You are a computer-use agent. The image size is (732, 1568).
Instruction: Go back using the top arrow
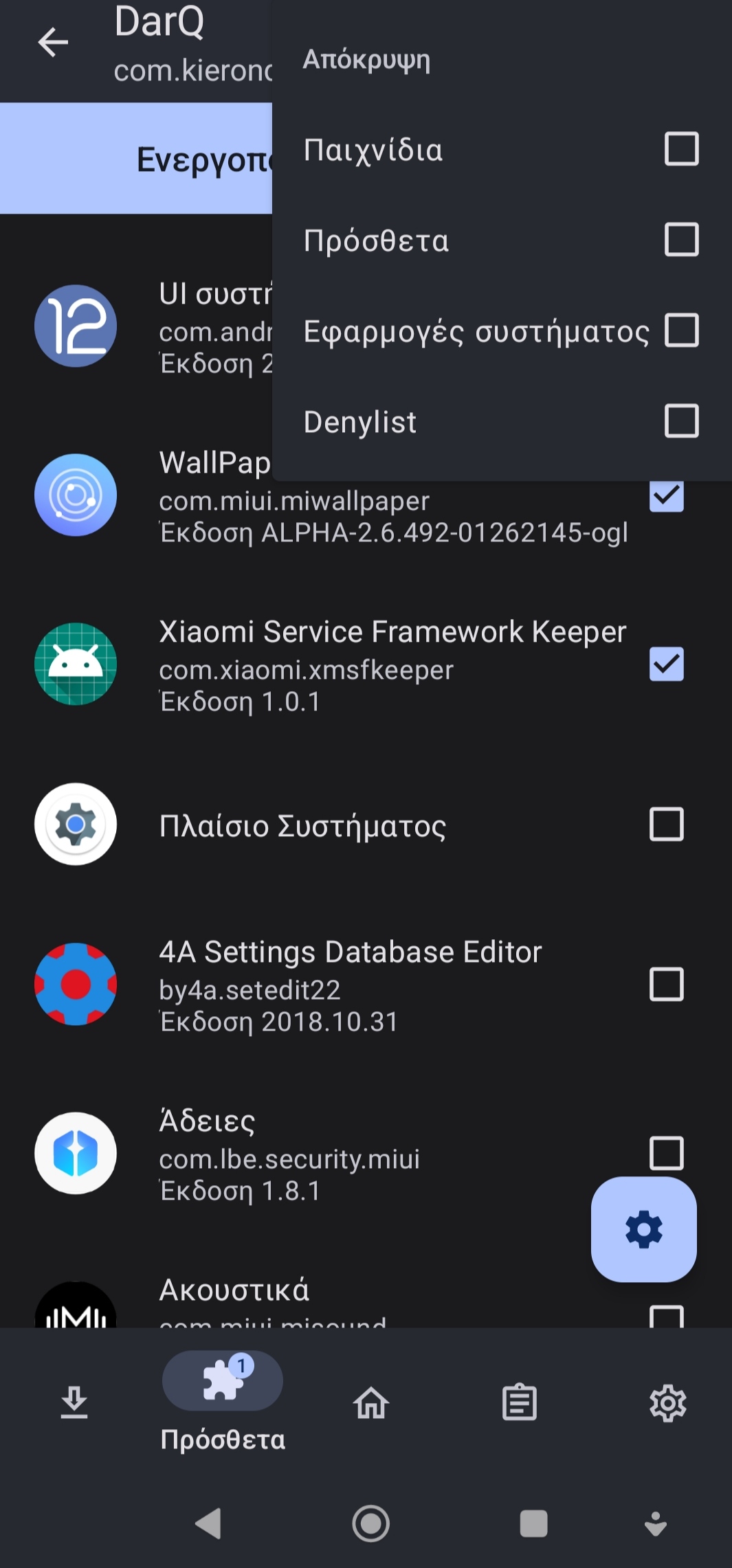(x=53, y=43)
